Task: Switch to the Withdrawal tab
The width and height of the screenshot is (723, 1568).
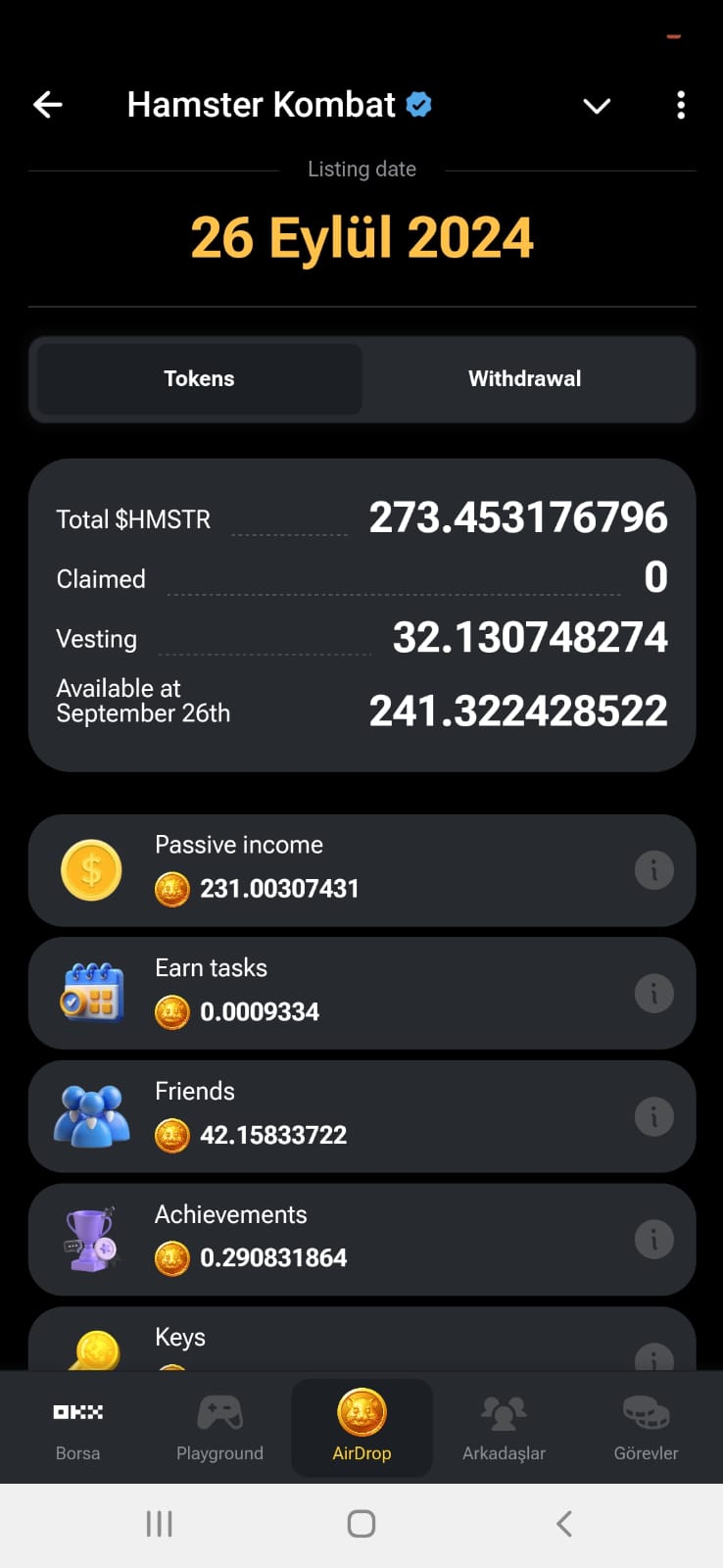Action: (x=525, y=378)
